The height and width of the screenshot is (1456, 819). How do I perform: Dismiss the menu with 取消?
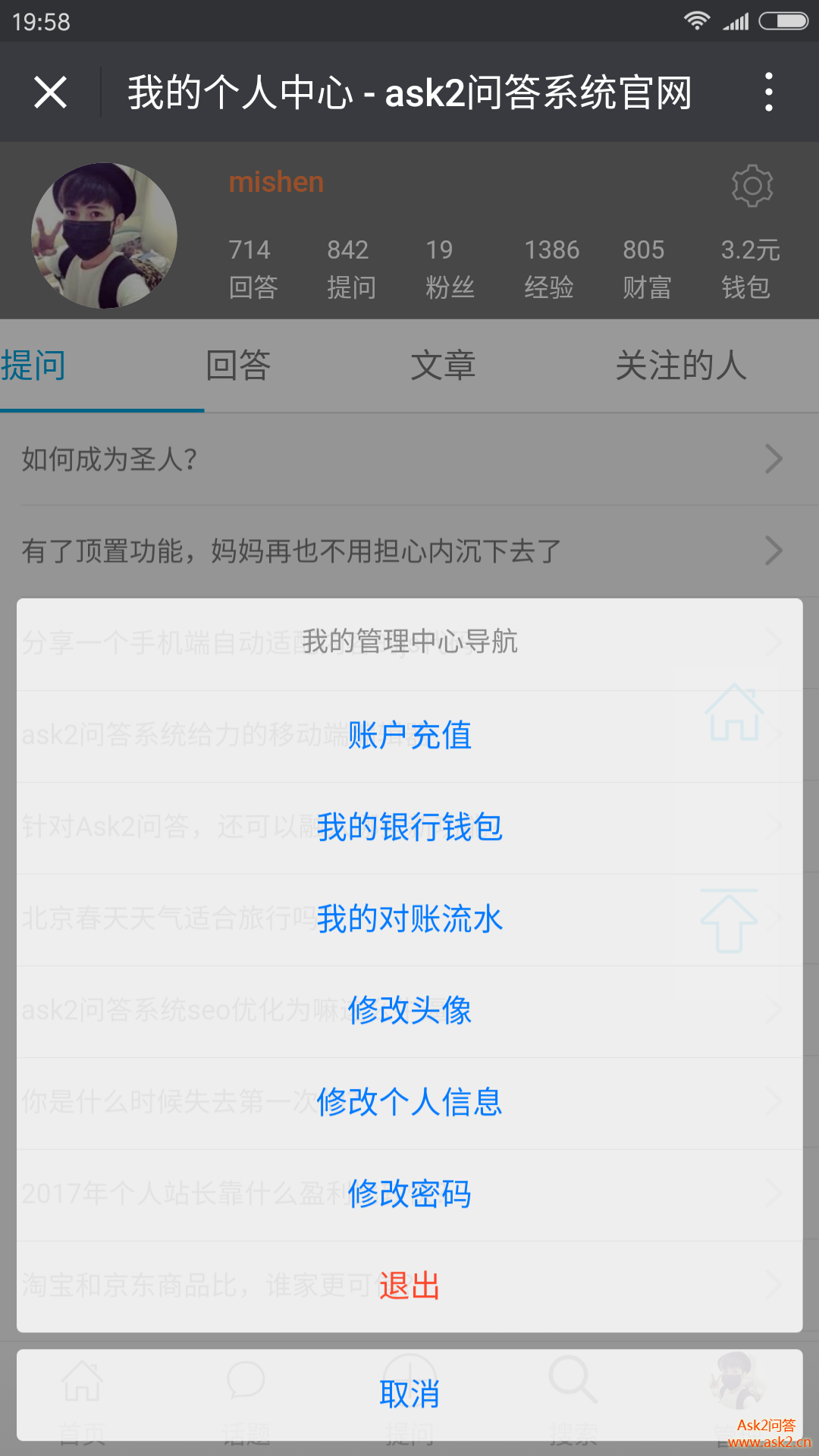click(x=409, y=1395)
